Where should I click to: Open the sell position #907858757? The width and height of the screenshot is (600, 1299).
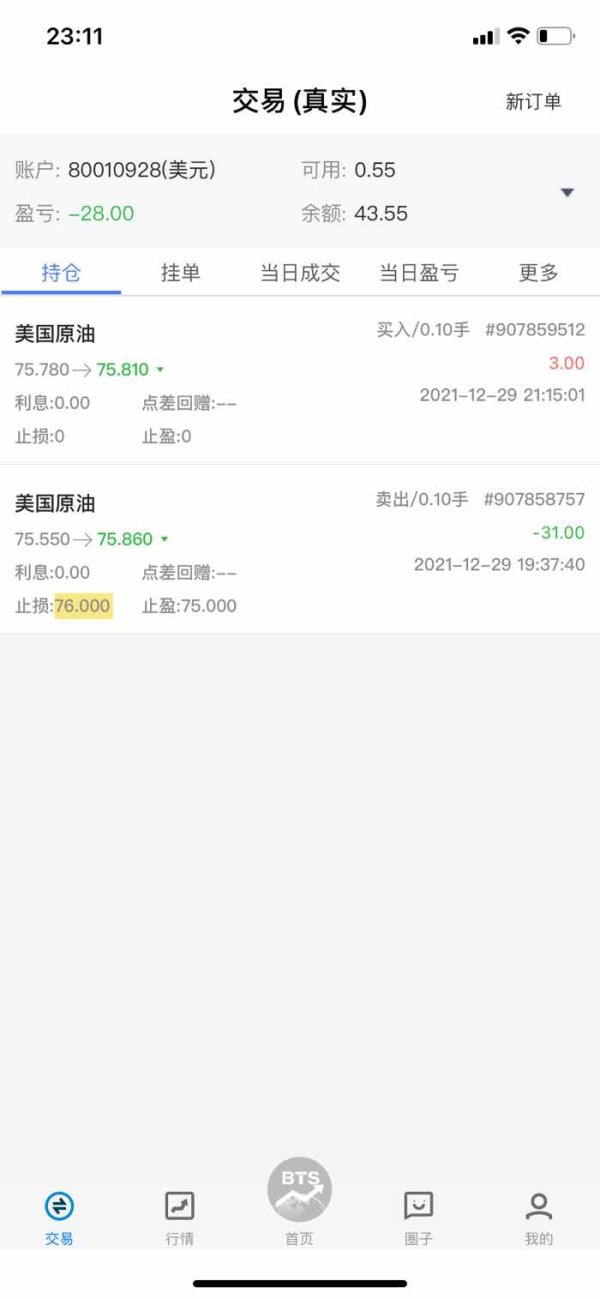coord(300,550)
